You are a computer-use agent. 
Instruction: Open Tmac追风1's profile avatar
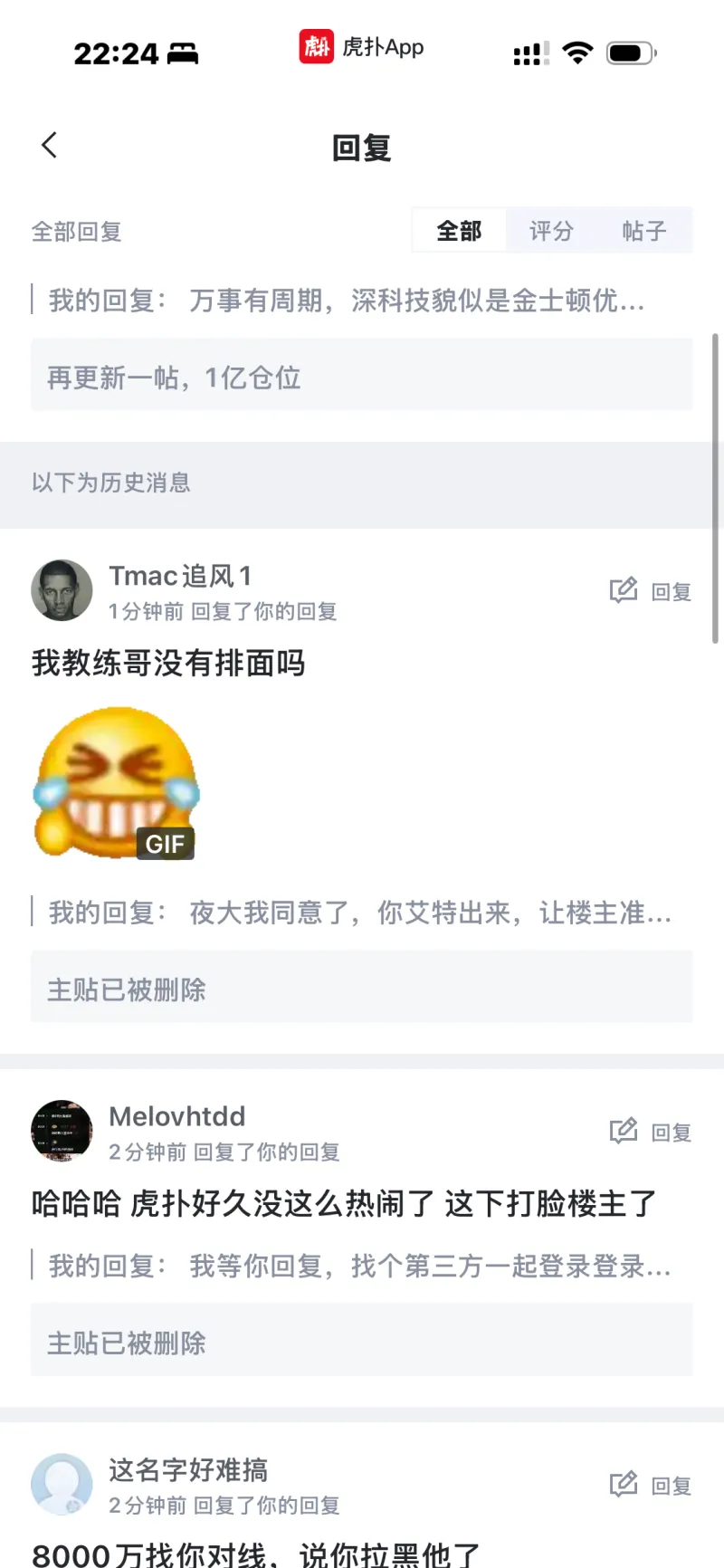coord(62,590)
